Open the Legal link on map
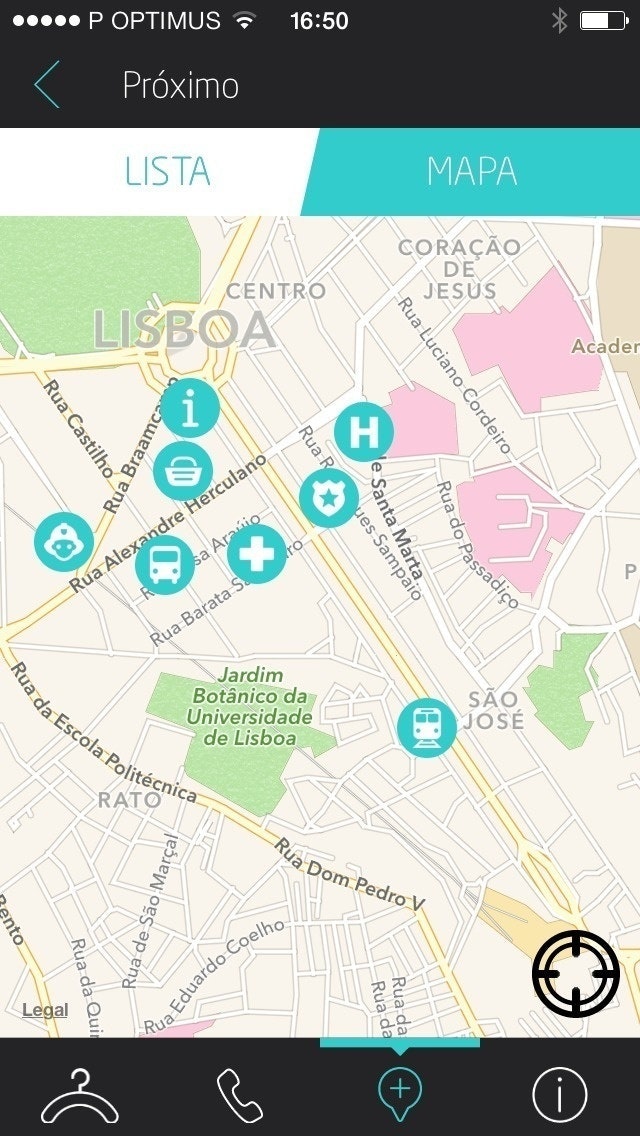Screen dimensions: 640x1136 point(46,1010)
